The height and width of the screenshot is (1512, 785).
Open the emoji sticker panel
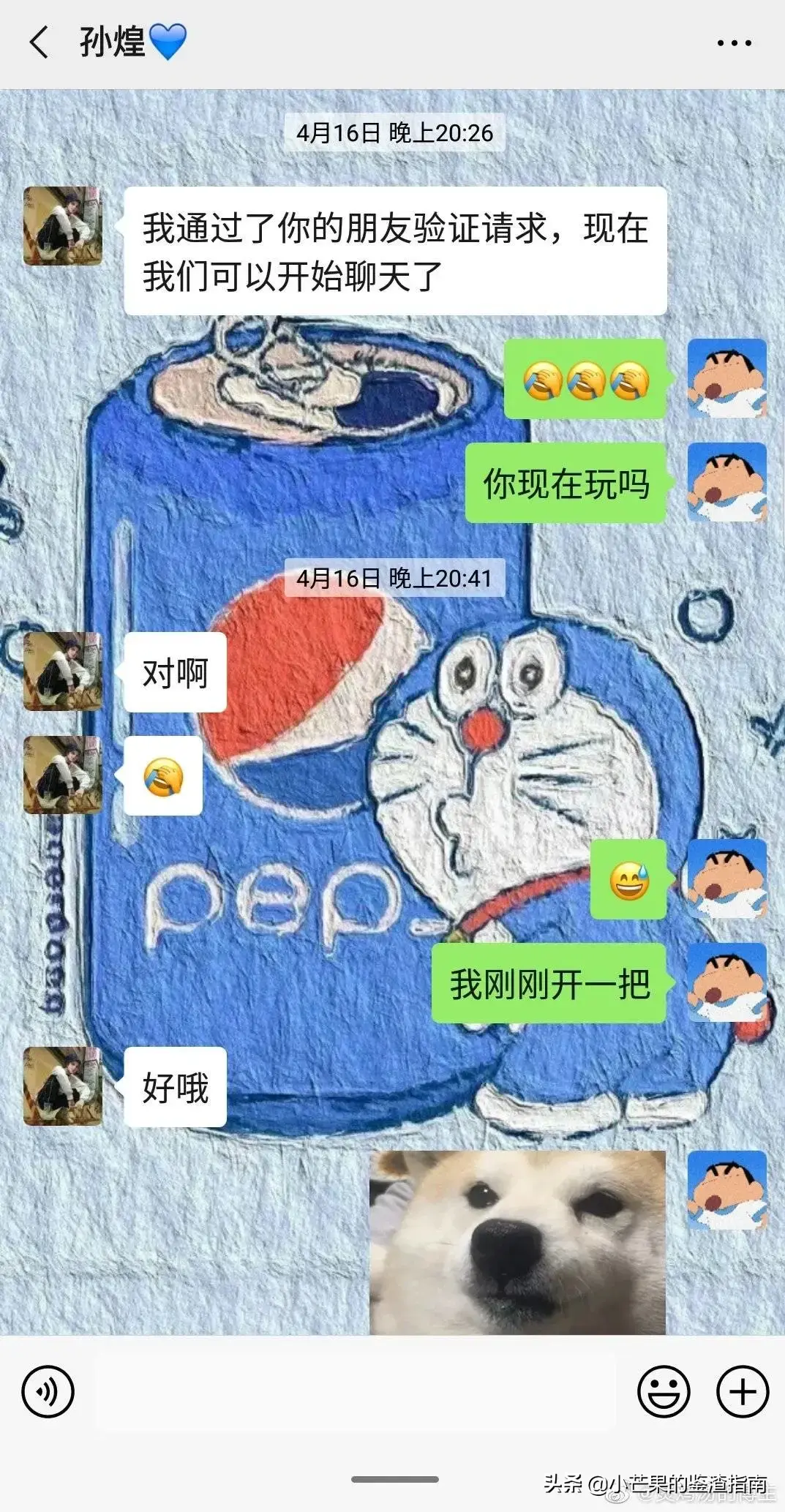click(x=664, y=1391)
